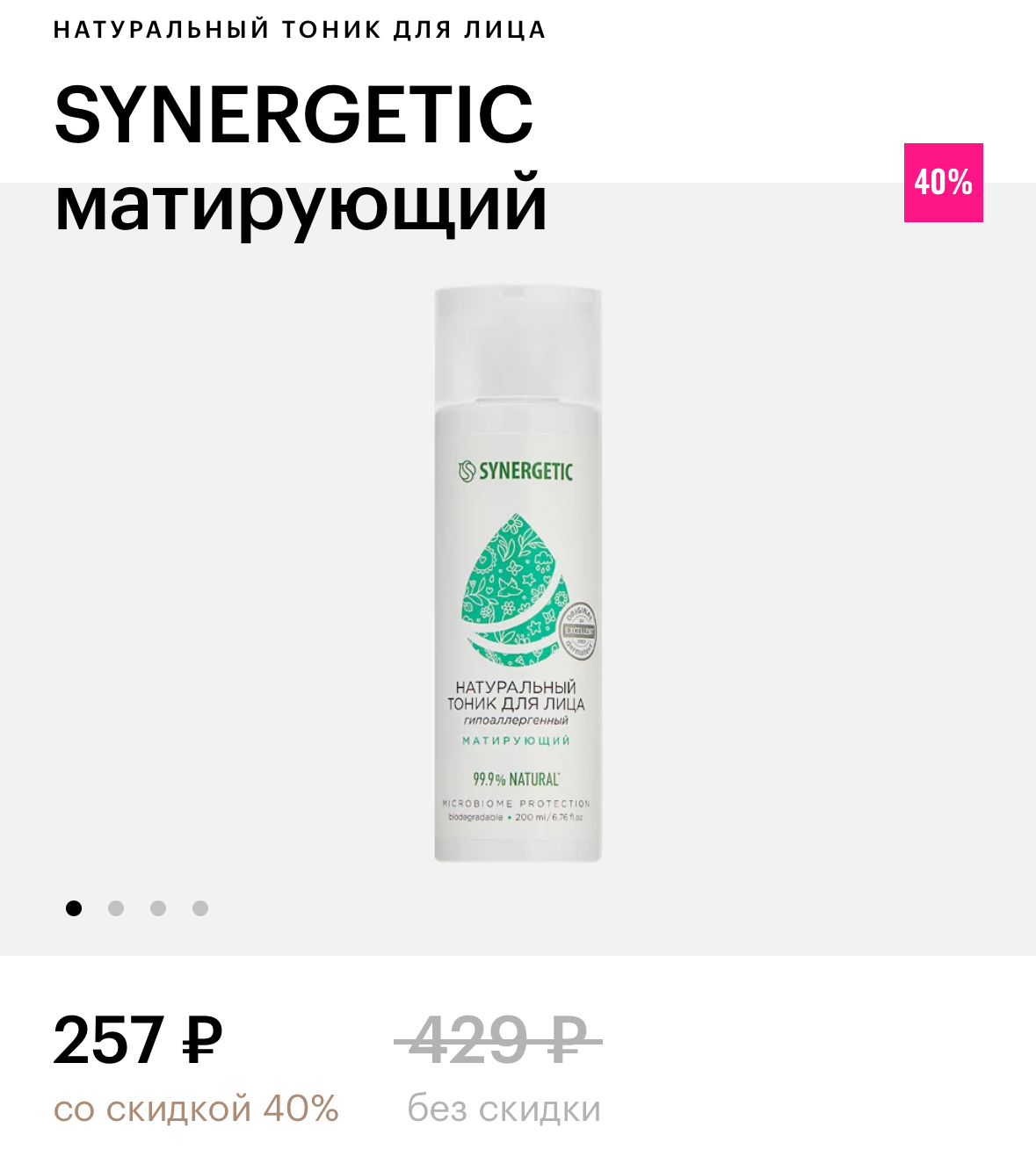This screenshot has width=1036, height=1164.
Task: Click the crossed-out price 429 ₽
Action: tap(501, 1039)
